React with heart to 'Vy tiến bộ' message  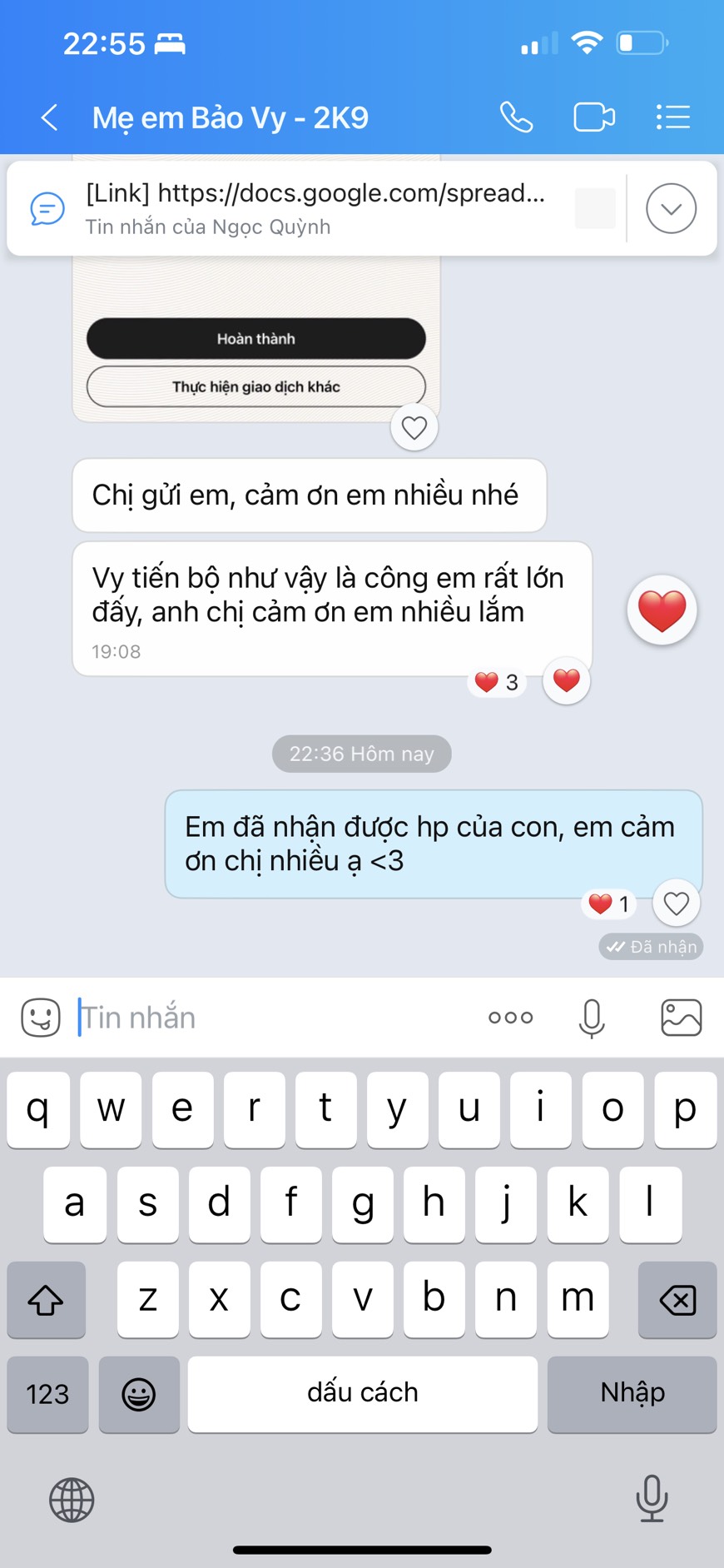point(567,680)
